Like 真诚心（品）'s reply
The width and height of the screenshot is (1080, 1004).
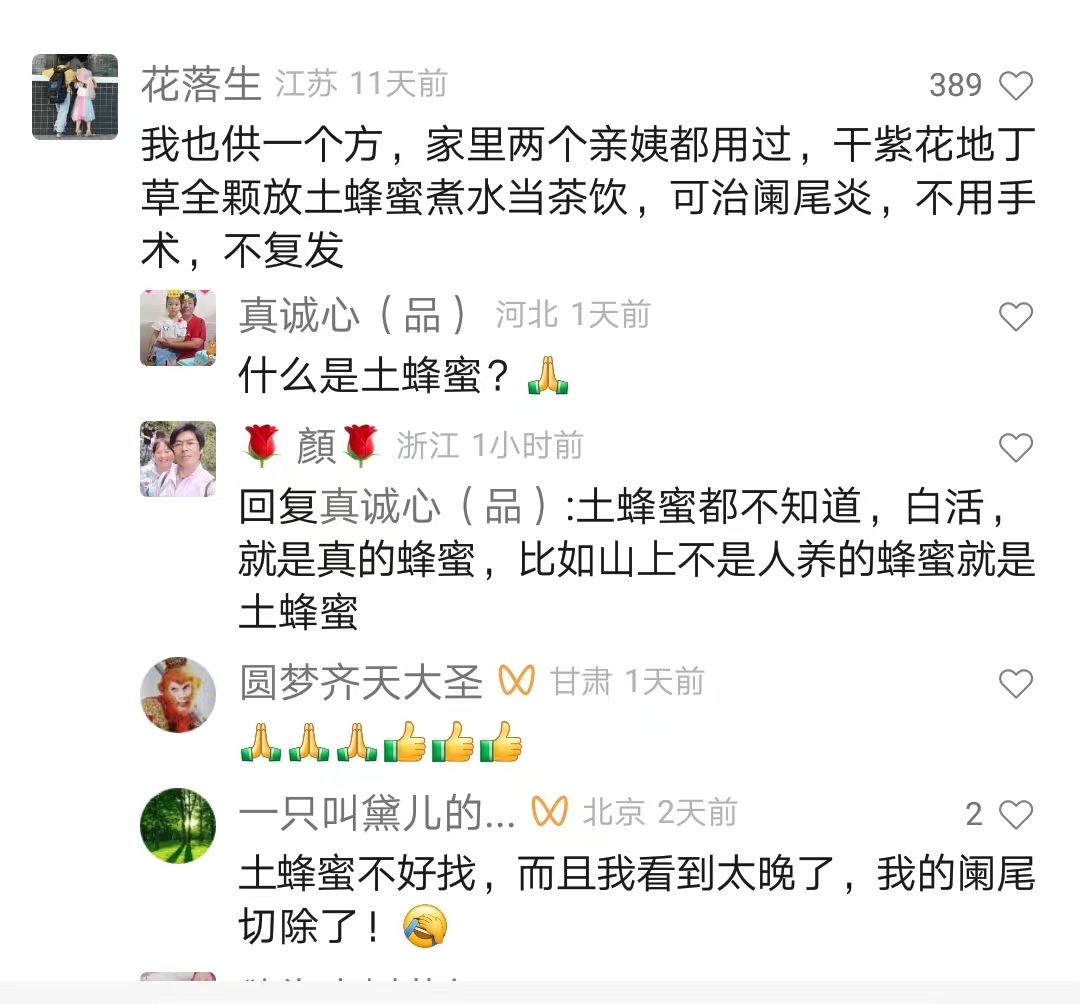(1015, 317)
